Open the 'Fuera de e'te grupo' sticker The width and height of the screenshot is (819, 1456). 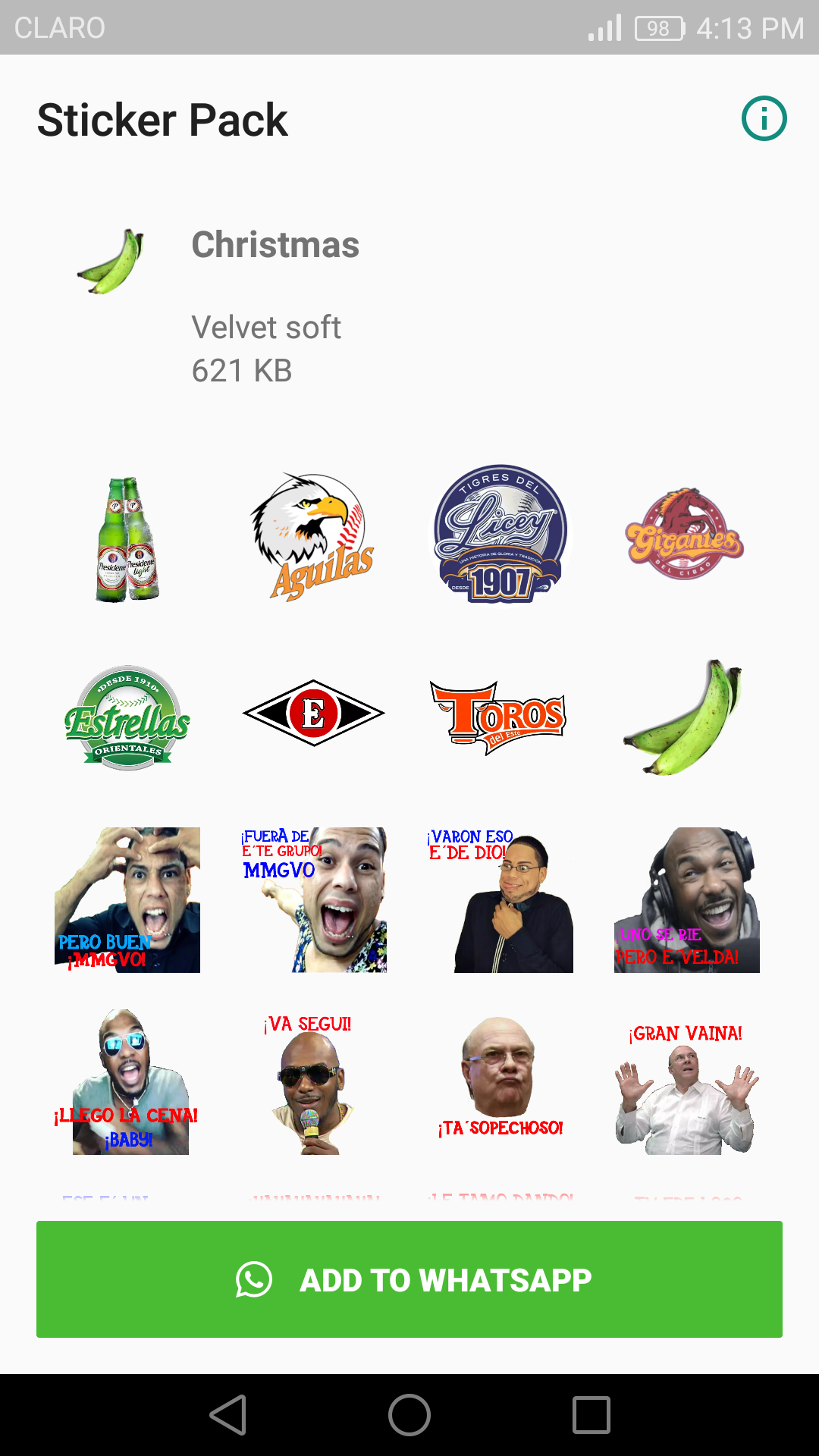313,900
